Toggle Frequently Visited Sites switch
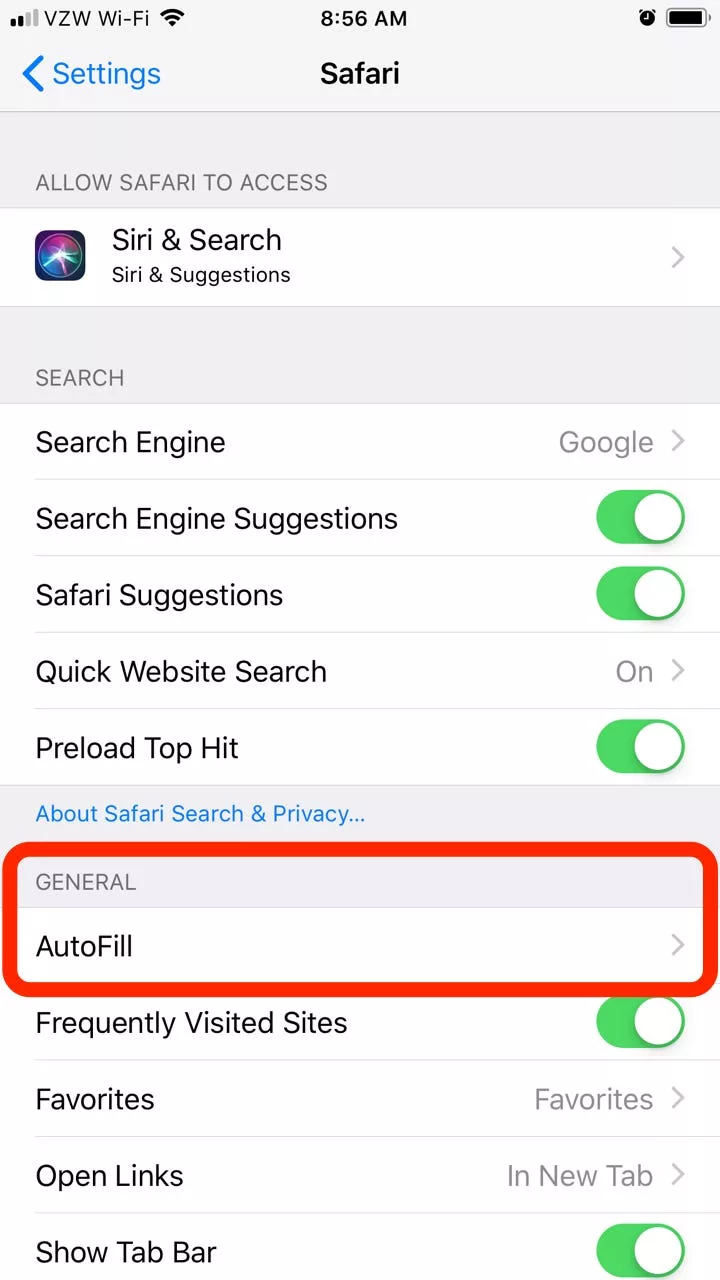Image resolution: width=720 pixels, height=1280 pixels. click(x=640, y=1023)
